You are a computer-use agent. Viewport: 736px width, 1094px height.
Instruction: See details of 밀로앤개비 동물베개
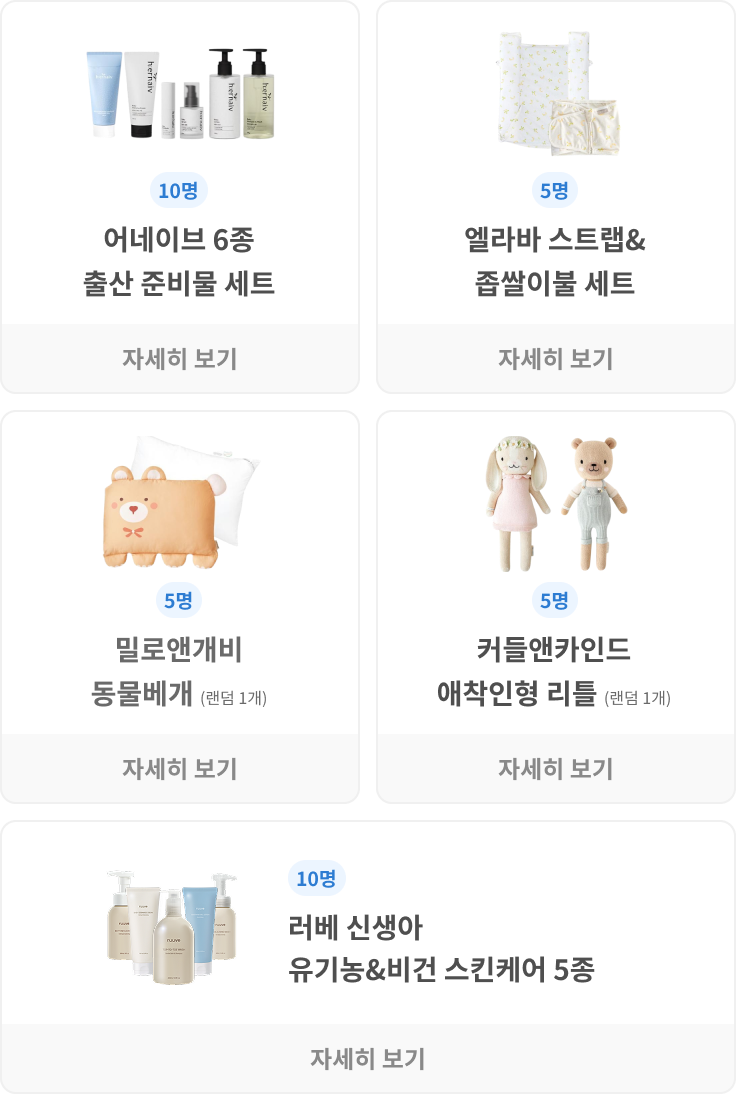point(180,768)
